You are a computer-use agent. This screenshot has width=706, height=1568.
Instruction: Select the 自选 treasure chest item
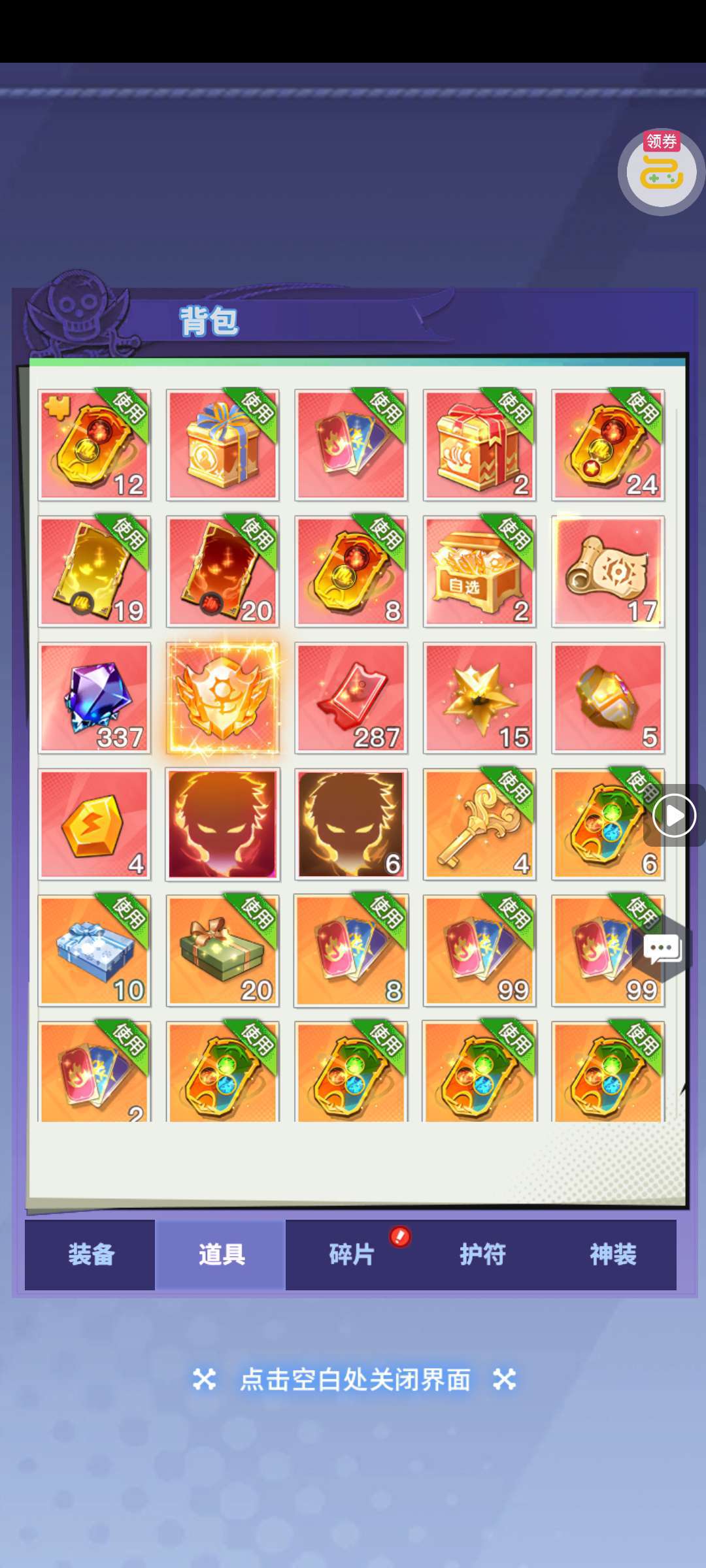tap(479, 572)
